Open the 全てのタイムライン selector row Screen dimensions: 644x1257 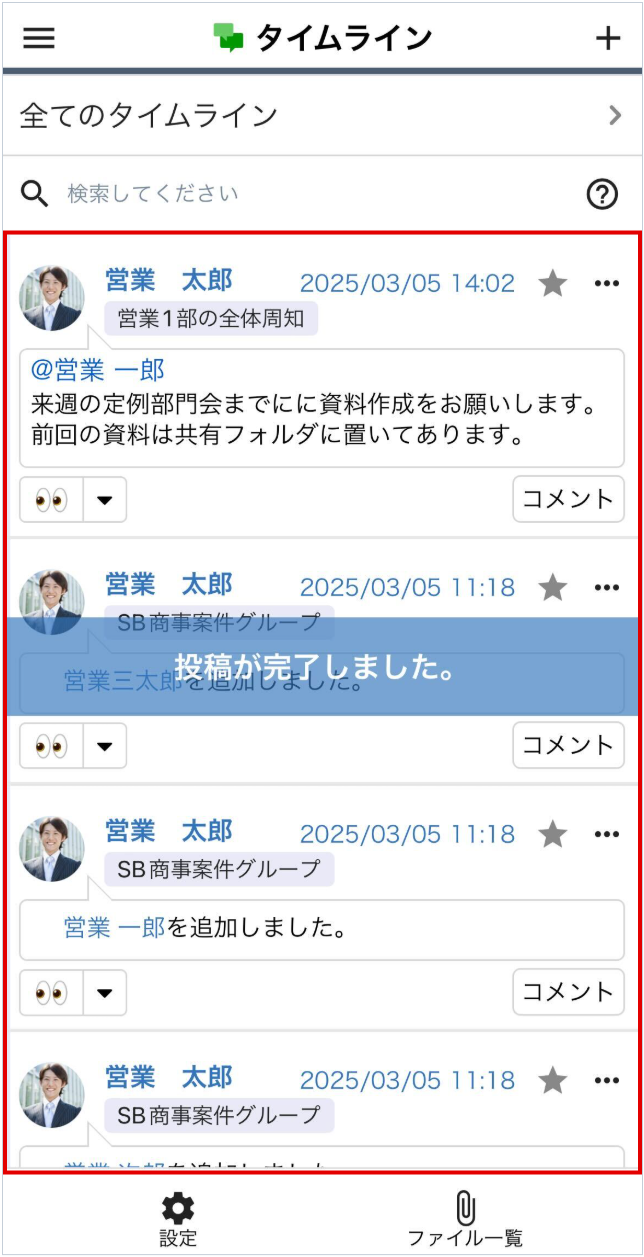[x=322, y=115]
